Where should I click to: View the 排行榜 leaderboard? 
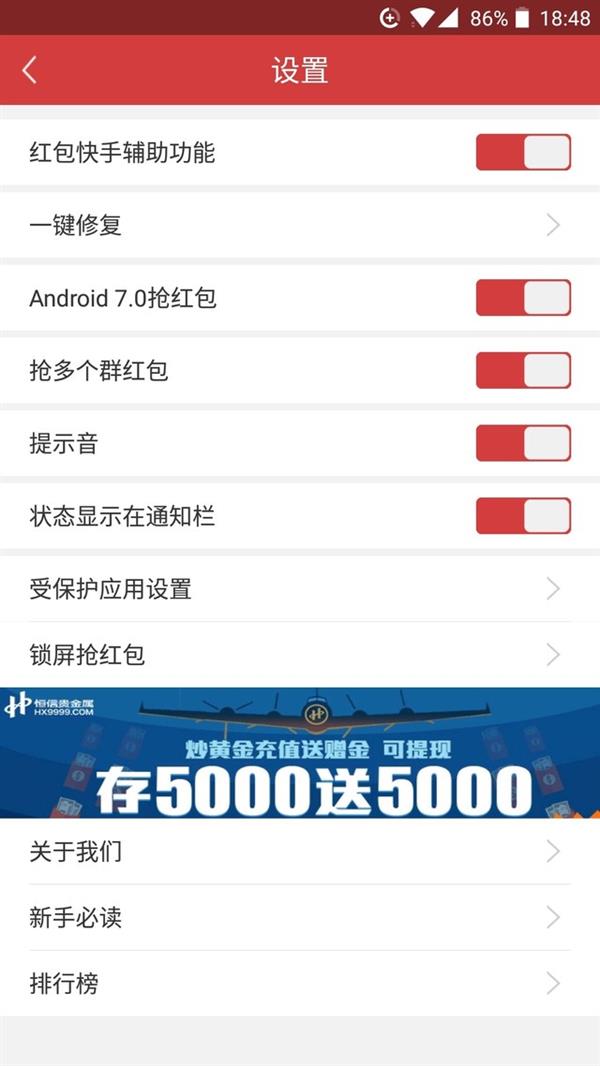pos(300,983)
